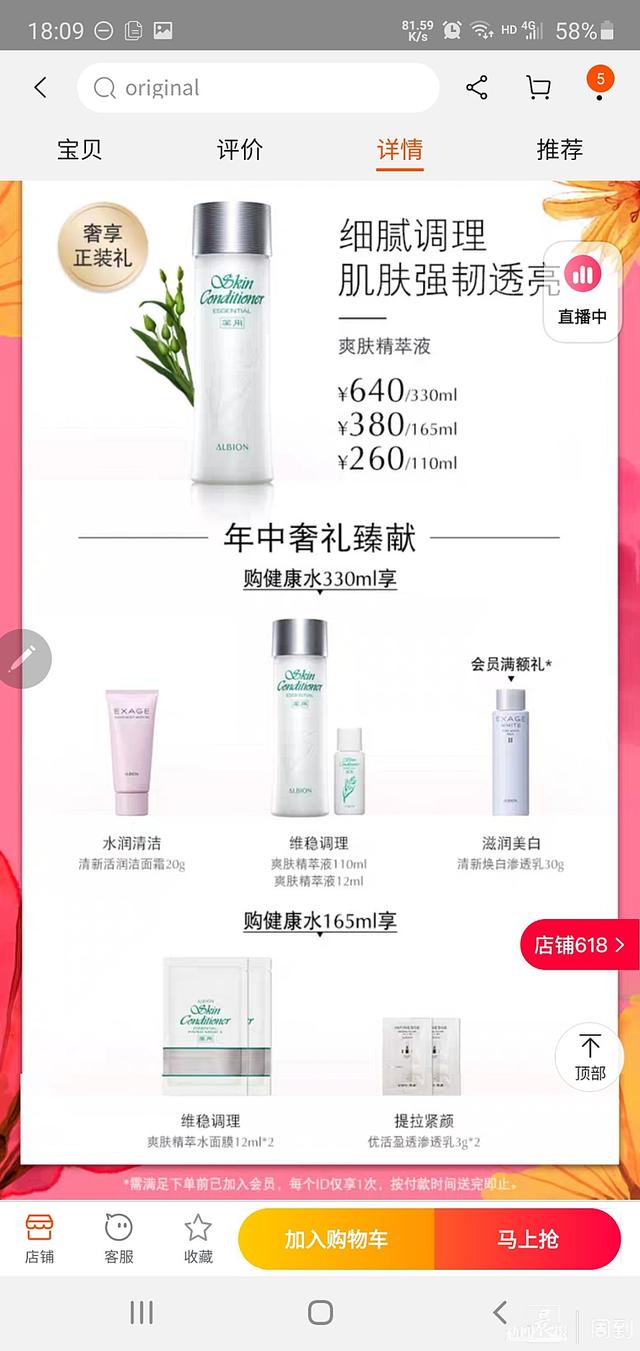This screenshot has height=1351, width=640.
Task: Contact 客服 customer service
Action: point(119,1239)
